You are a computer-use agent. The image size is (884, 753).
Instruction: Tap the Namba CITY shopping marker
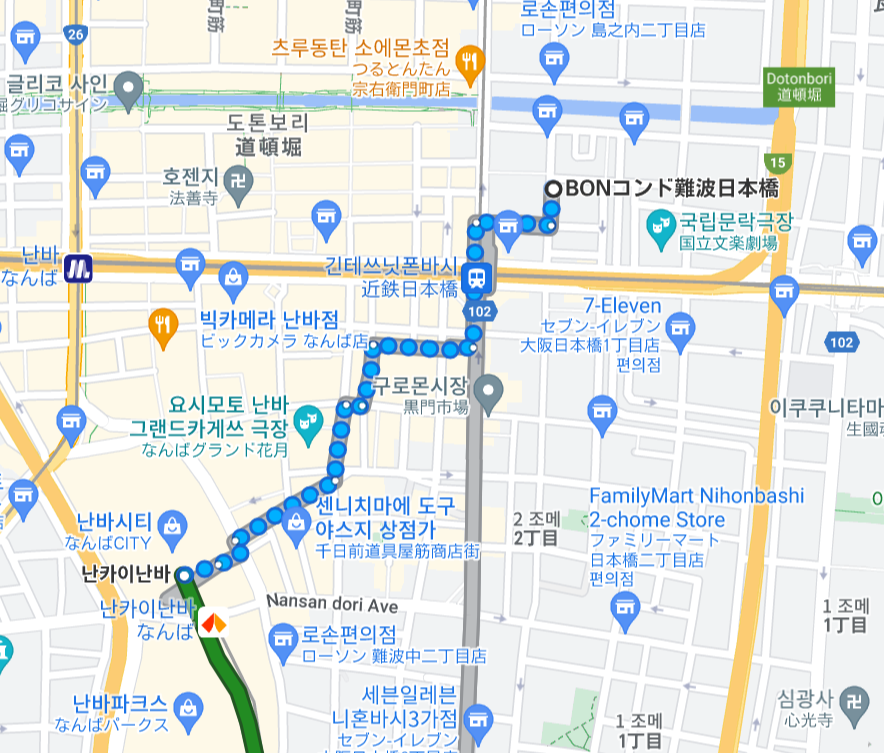[172, 523]
